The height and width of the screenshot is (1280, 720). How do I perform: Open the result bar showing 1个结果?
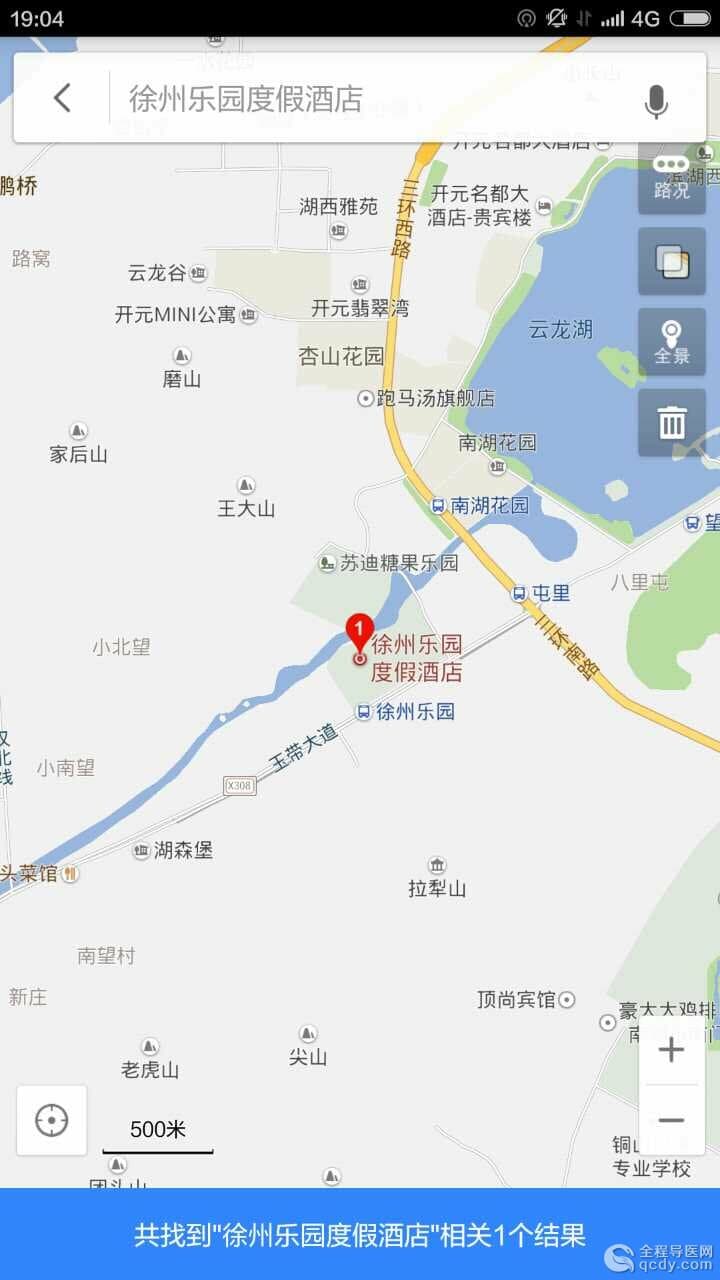point(360,1235)
